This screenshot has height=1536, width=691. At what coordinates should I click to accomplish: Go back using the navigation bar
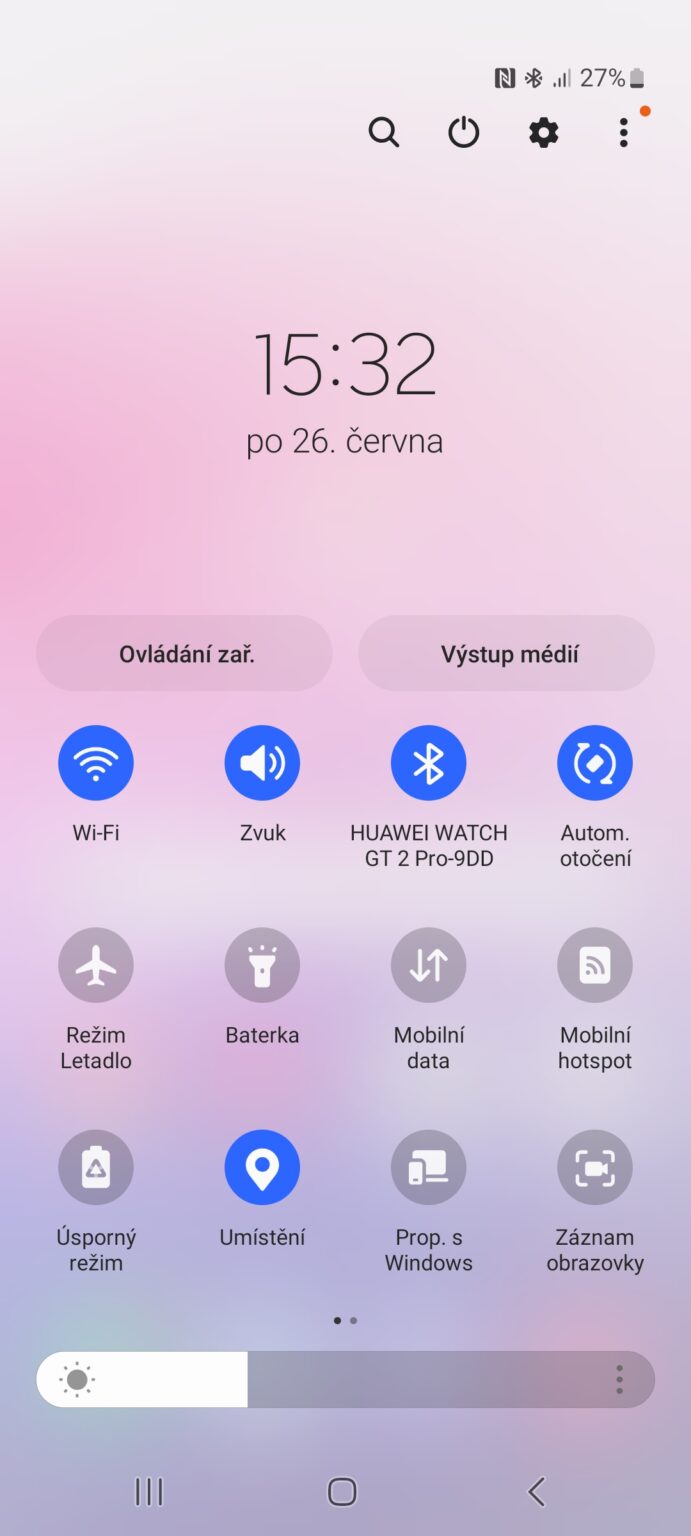pyautogui.click(x=536, y=1492)
